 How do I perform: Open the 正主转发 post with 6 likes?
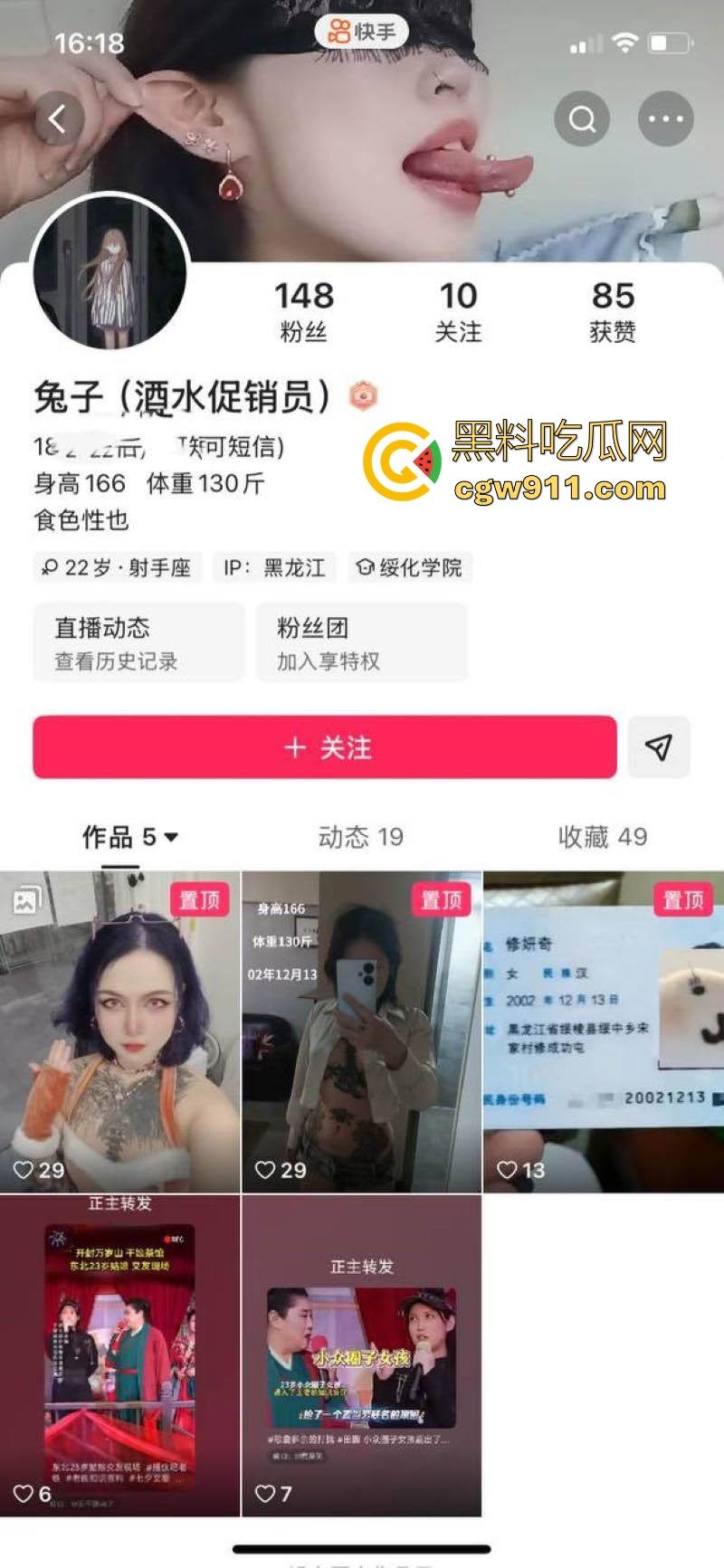click(119, 1354)
